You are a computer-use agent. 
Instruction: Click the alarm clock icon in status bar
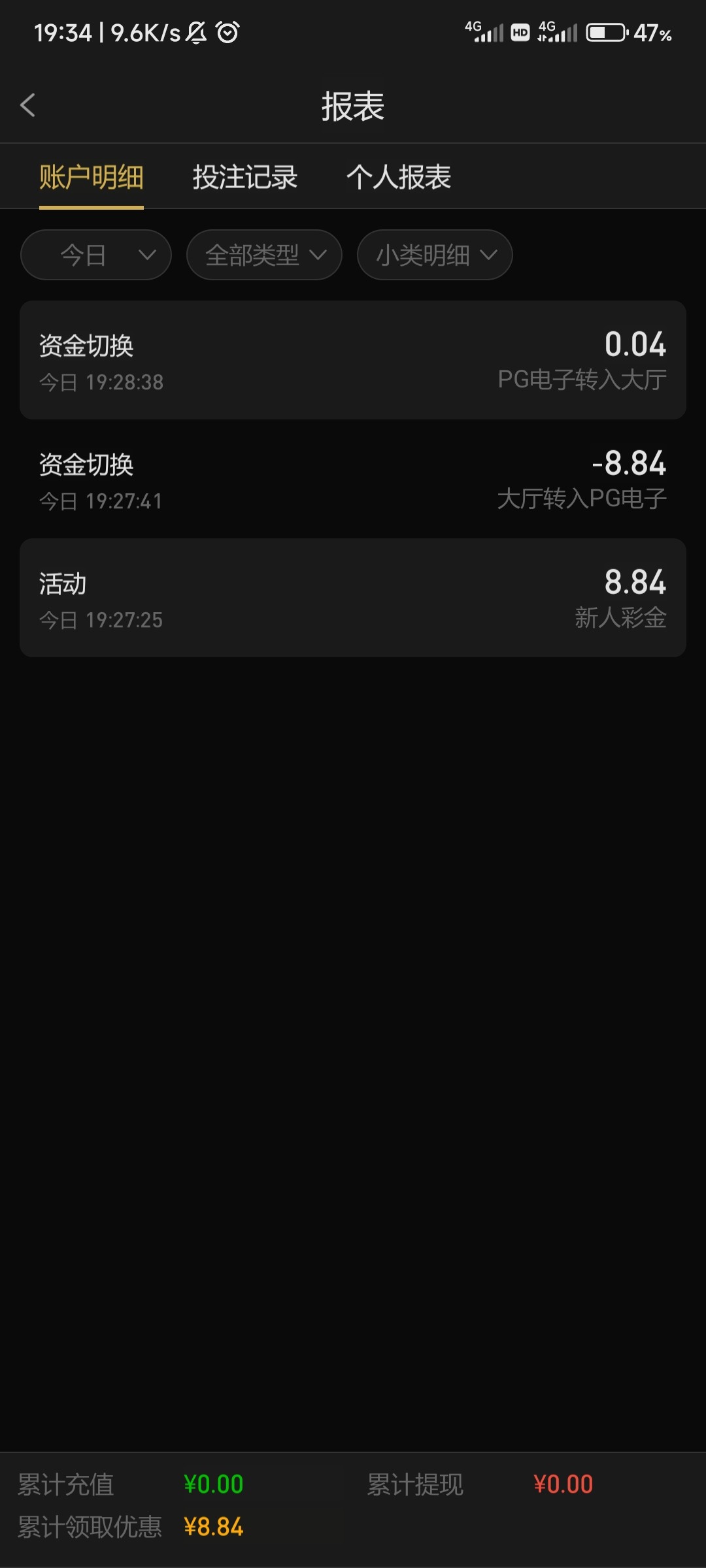coord(226,32)
